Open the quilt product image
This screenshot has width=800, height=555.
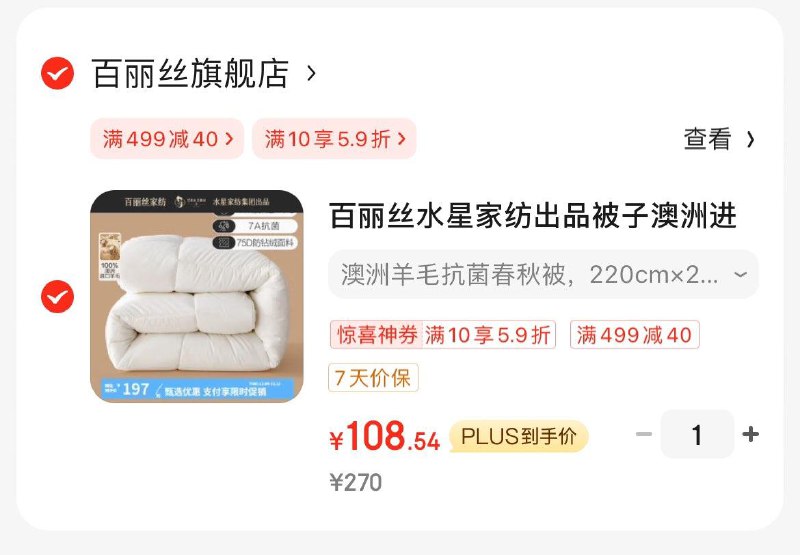[x=197, y=296]
